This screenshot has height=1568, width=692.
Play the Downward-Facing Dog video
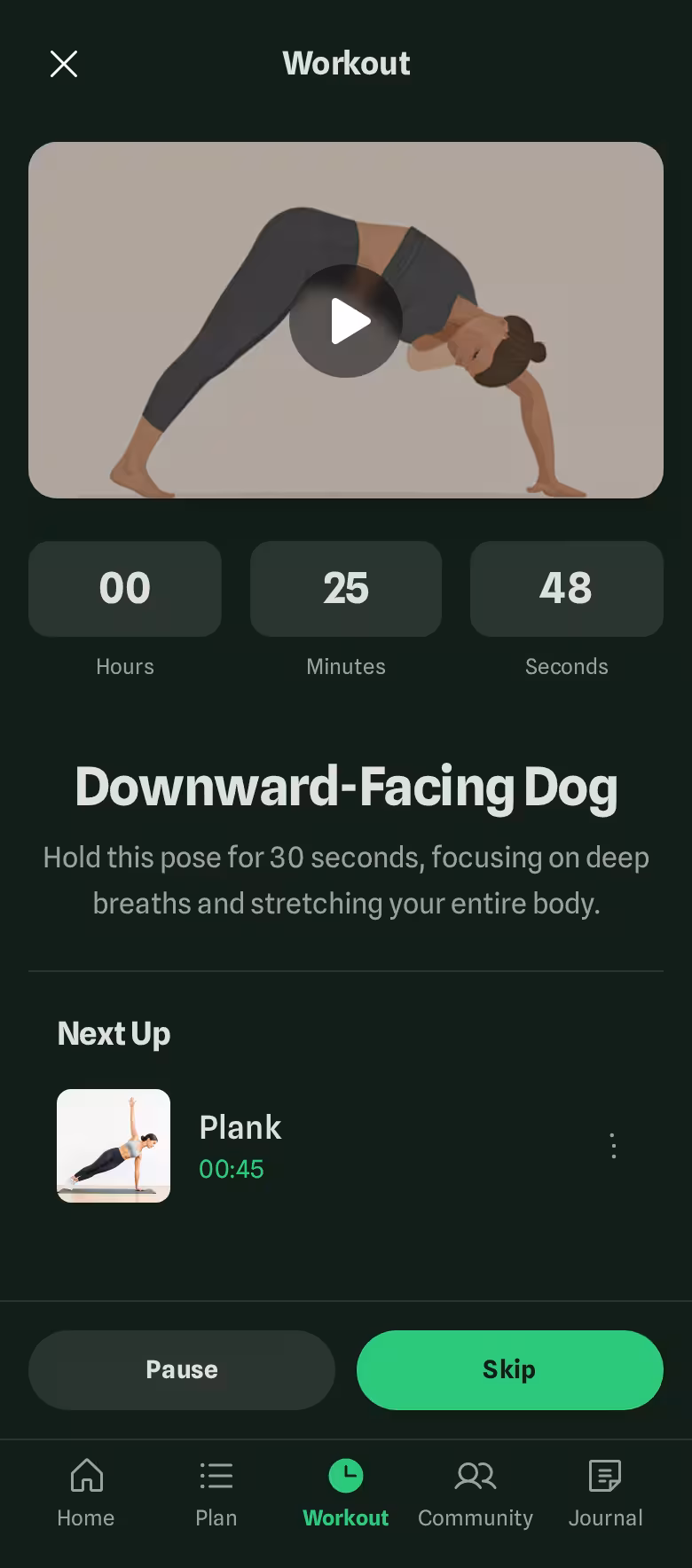346,321
